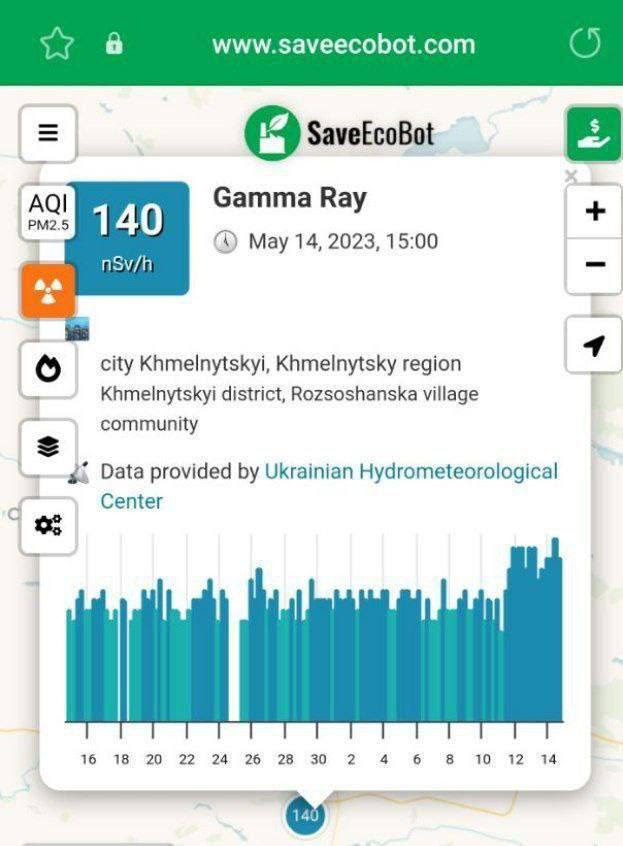The height and width of the screenshot is (846, 623).
Task: Tap the www.saveecobot.com address bar
Action: (x=343, y=45)
